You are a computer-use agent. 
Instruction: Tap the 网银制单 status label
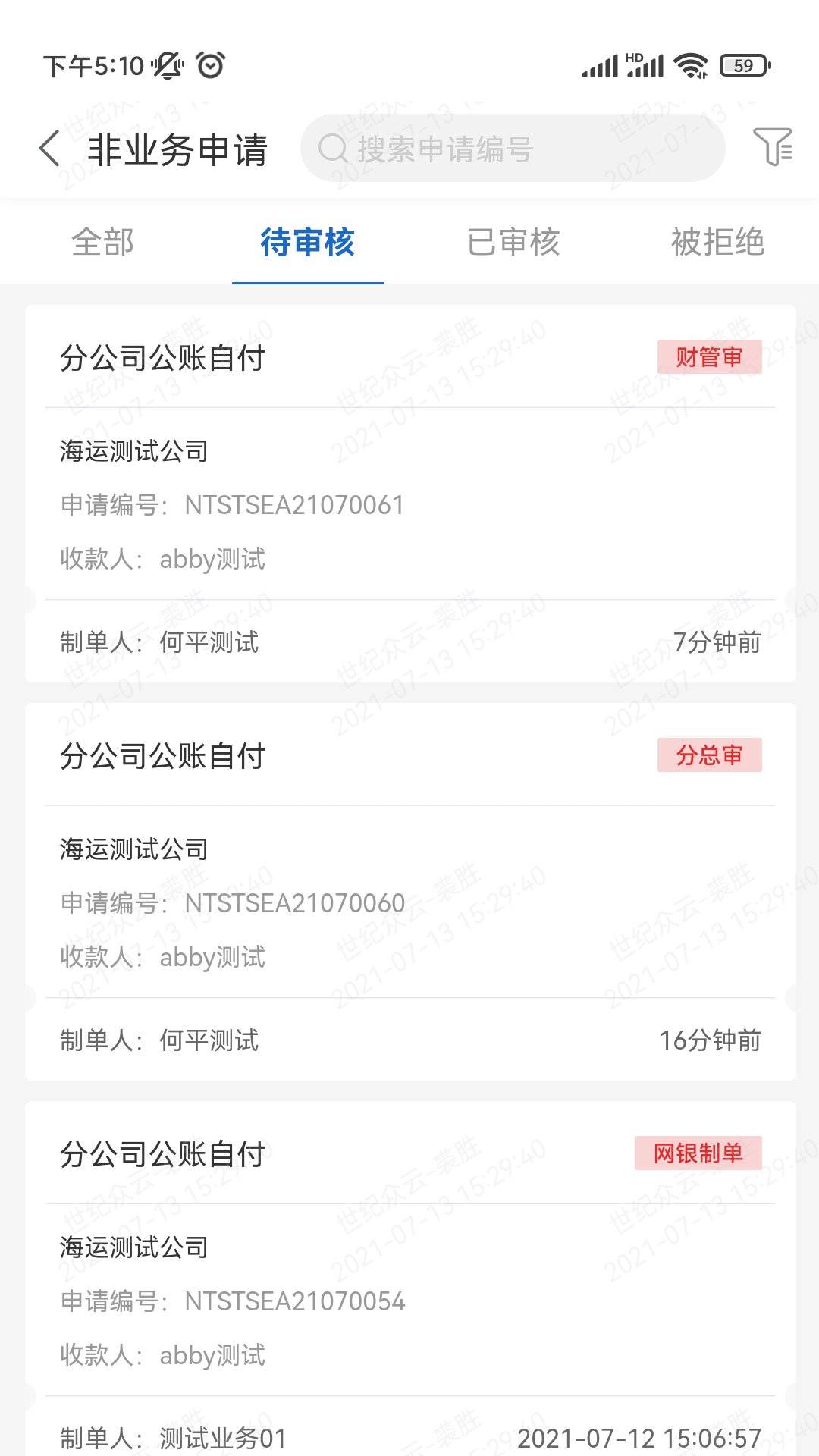(x=699, y=1154)
